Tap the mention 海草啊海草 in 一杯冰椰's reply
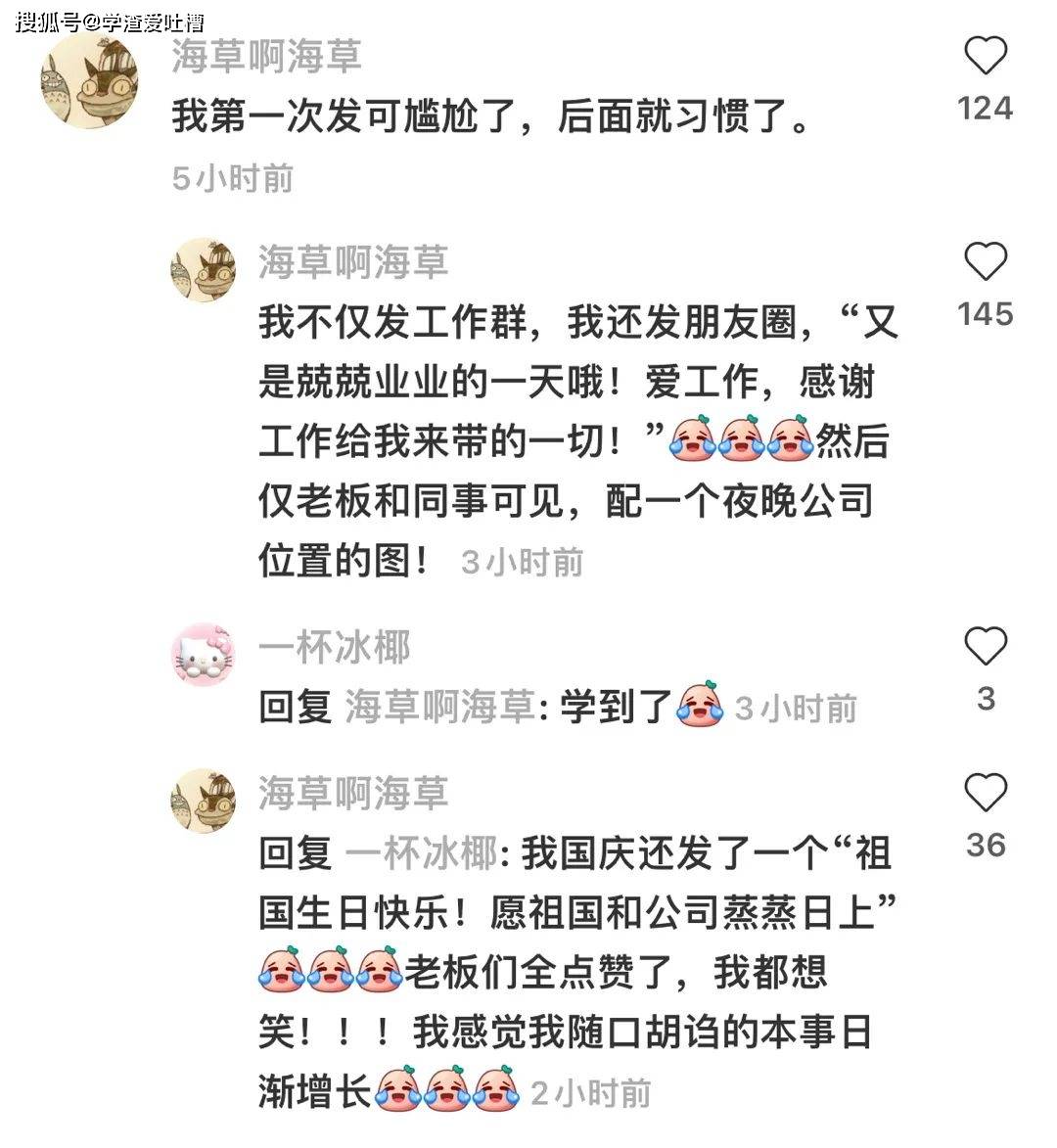 (x=439, y=708)
